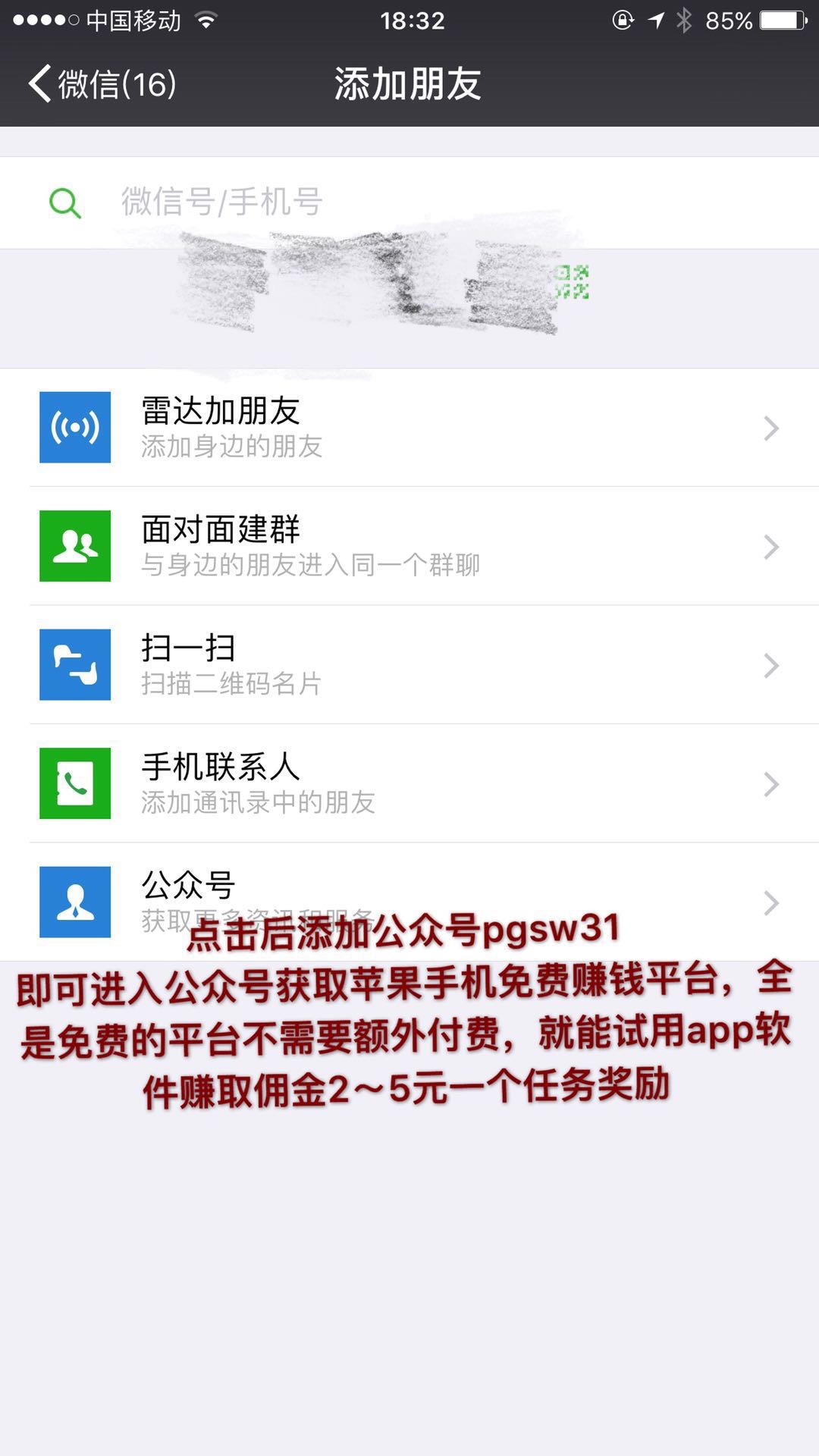Show my QR code via the green icon
The height and width of the screenshot is (1456, 819).
coord(573,282)
